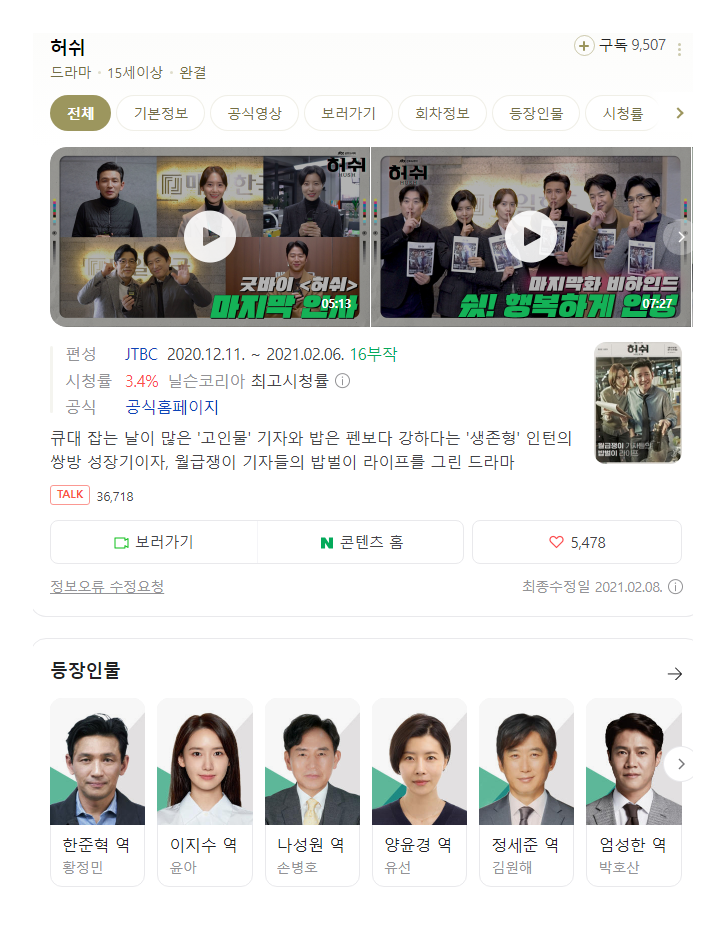Select the 회차정보 tab
The image size is (726, 927).
[441, 113]
